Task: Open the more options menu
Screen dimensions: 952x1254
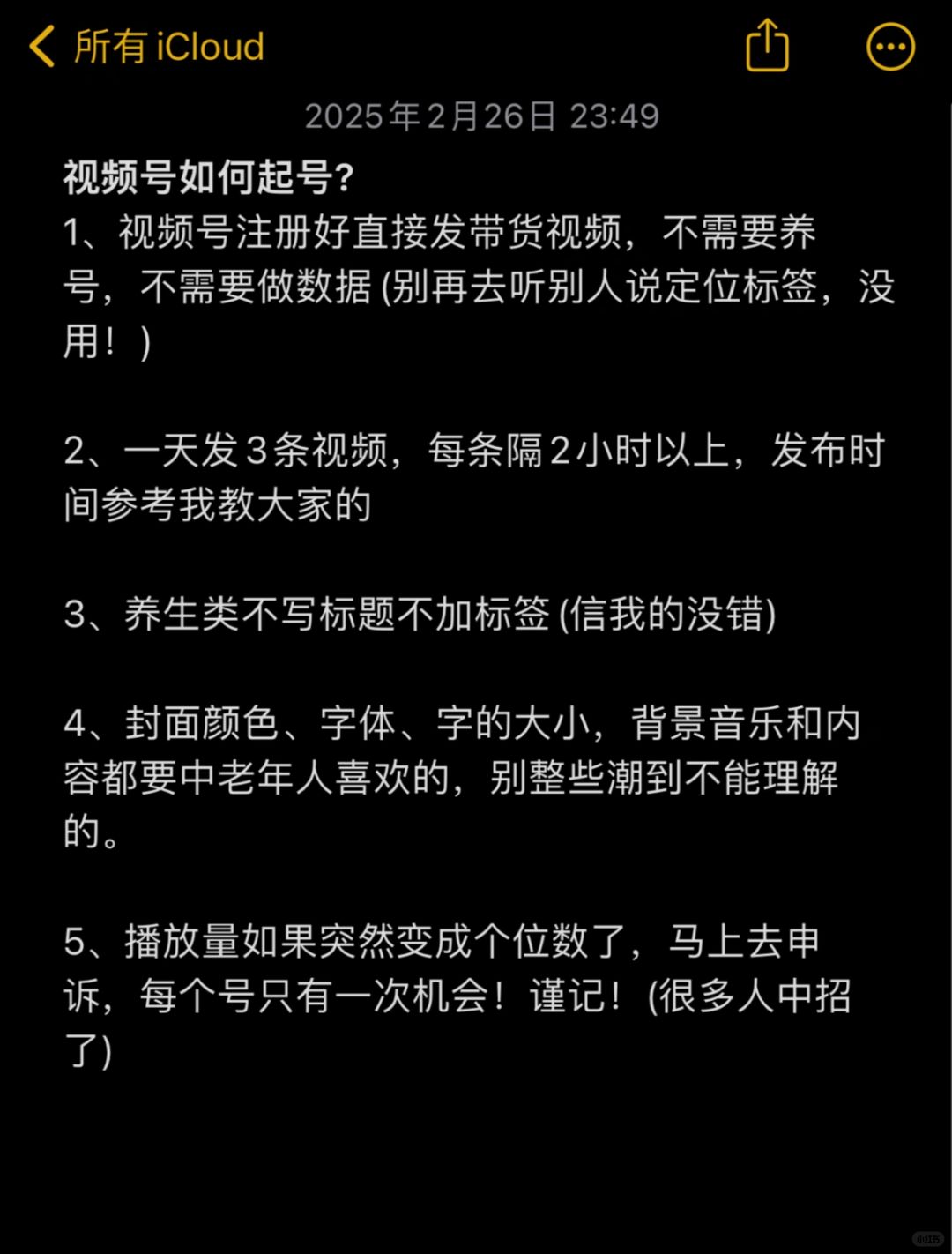Action: click(890, 47)
